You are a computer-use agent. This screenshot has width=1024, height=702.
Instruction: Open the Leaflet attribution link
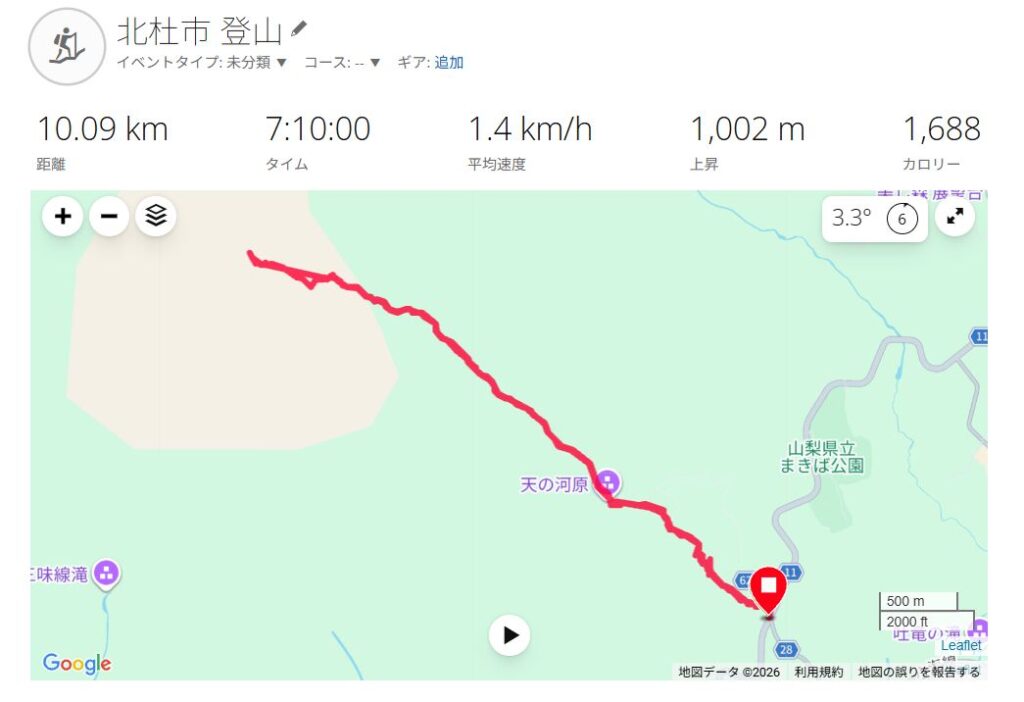pyautogui.click(x=960, y=645)
